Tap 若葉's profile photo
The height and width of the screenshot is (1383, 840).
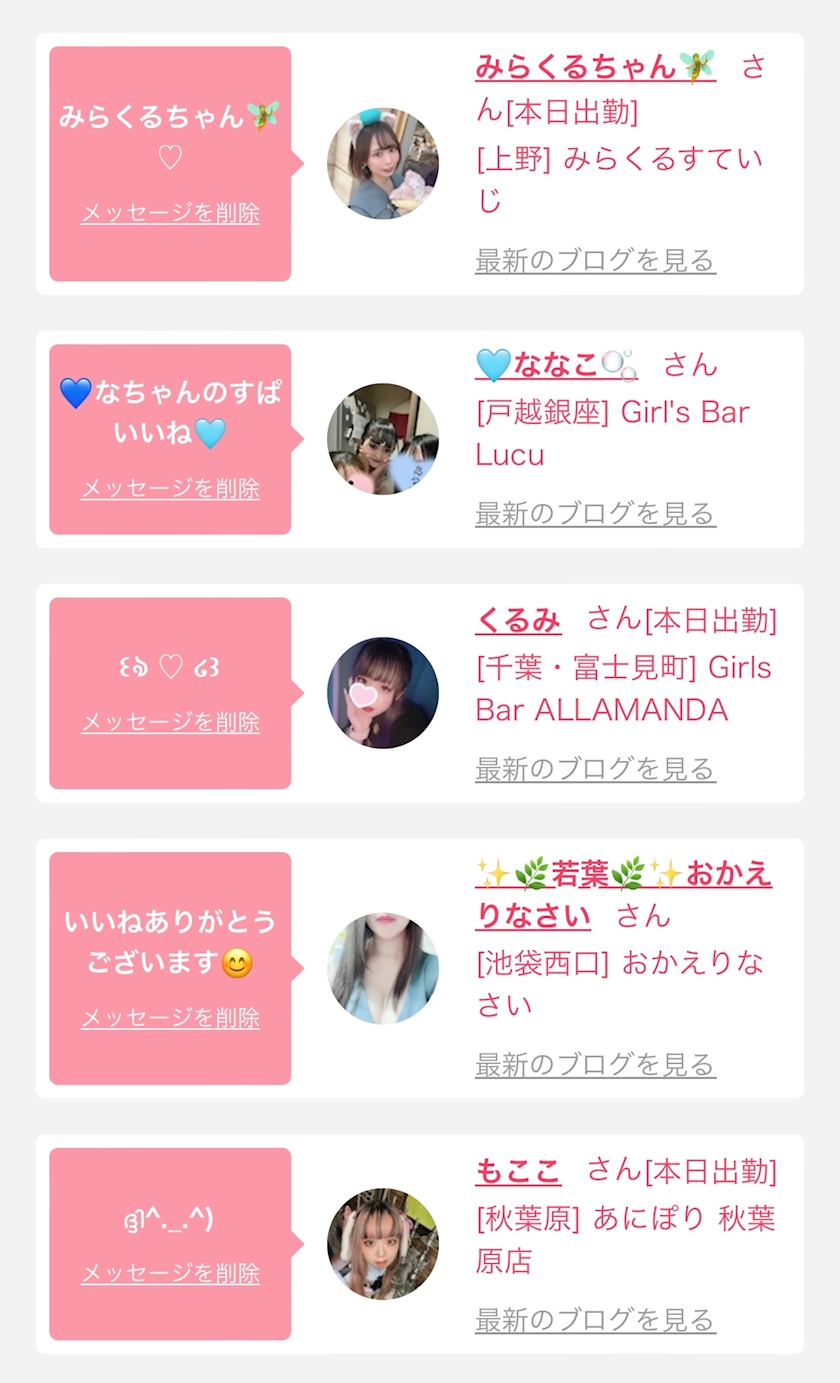click(x=383, y=968)
